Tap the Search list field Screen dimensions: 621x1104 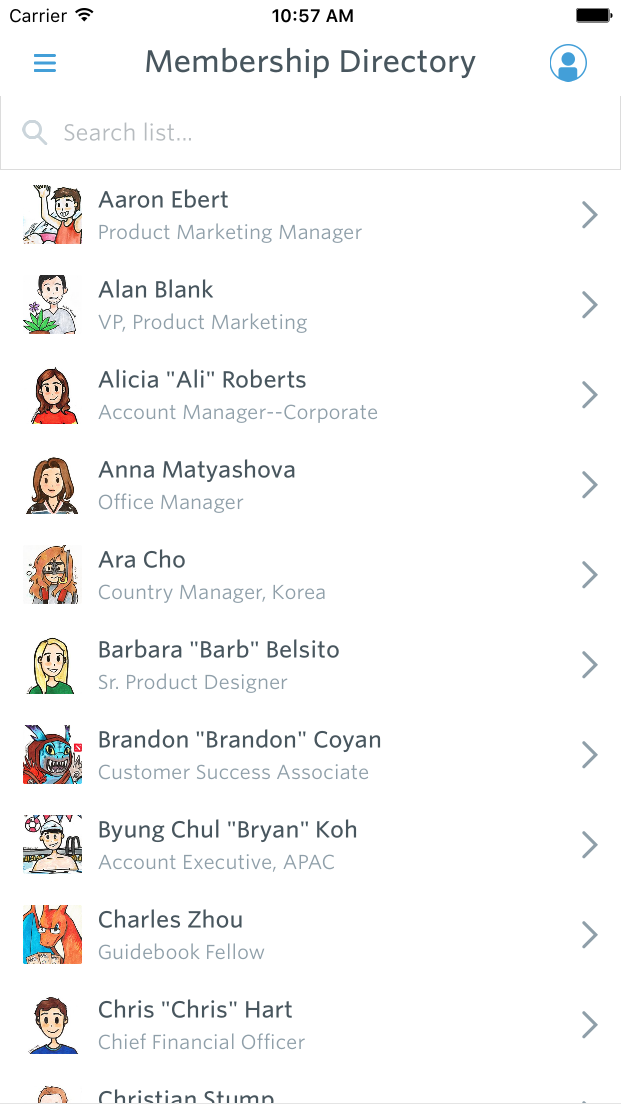(x=310, y=132)
